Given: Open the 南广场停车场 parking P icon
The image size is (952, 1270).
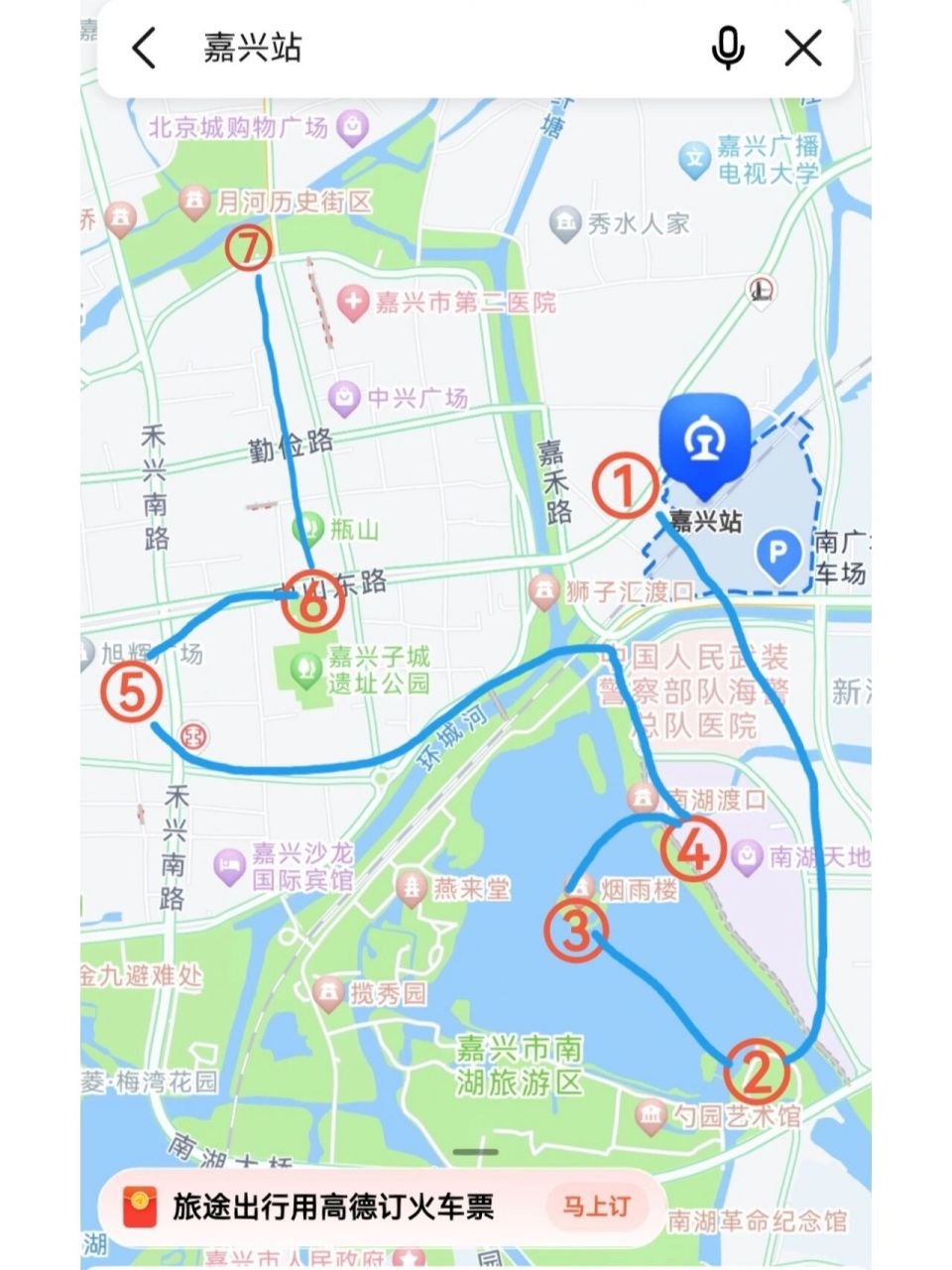Looking at the screenshot, I should (x=779, y=553).
